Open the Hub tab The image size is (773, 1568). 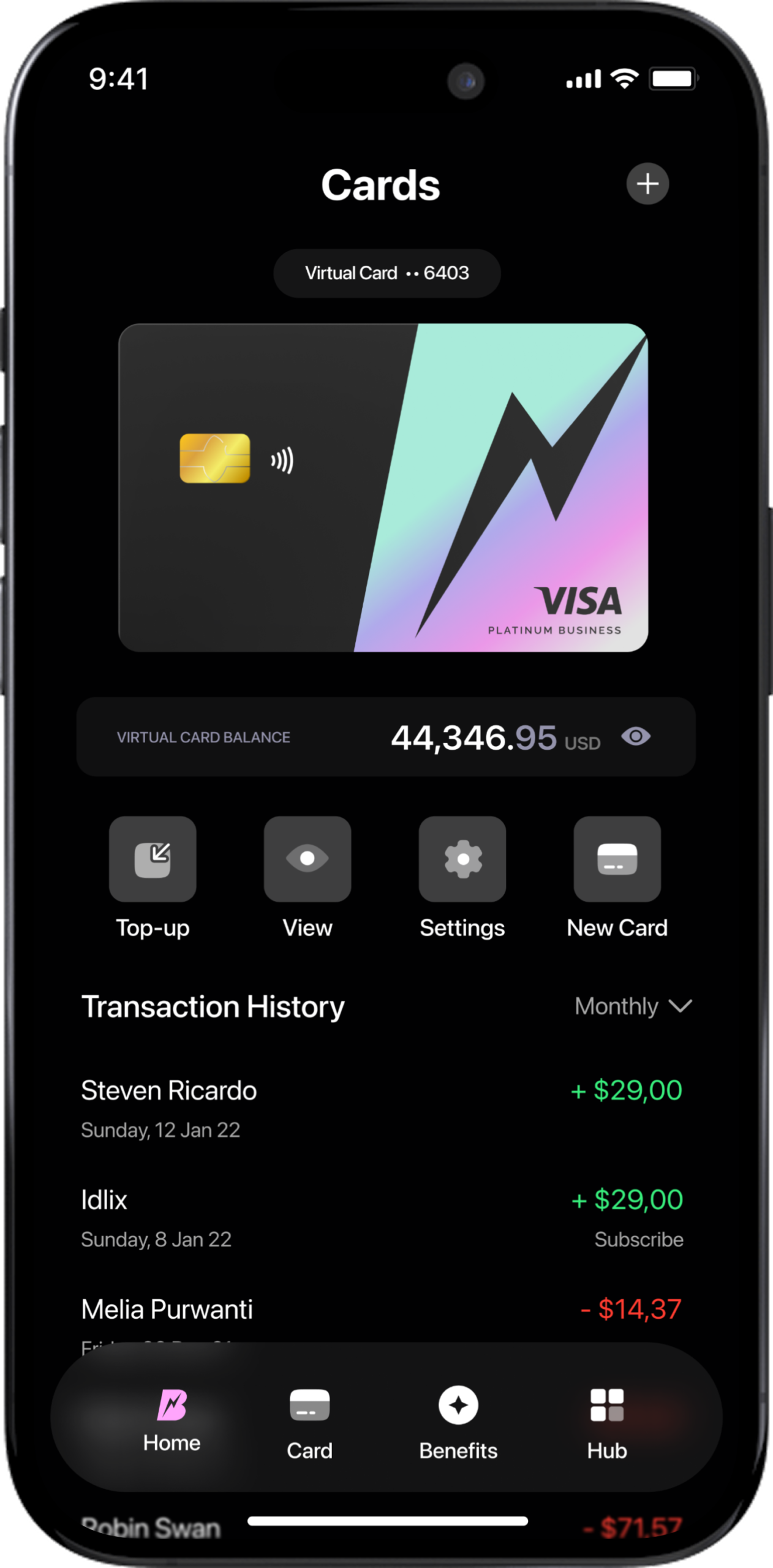coord(606,1422)
